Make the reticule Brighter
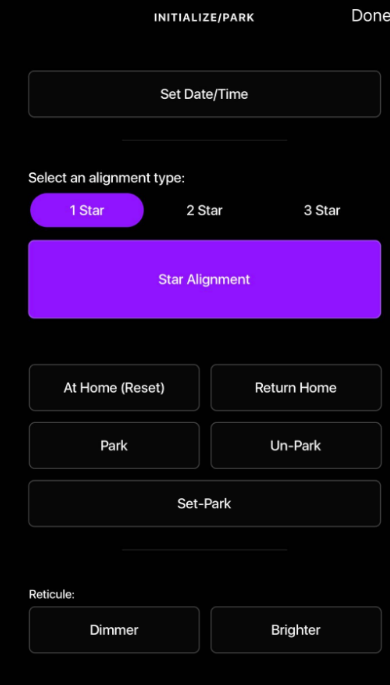Viewport: 390px width, 685px height. 296,630
